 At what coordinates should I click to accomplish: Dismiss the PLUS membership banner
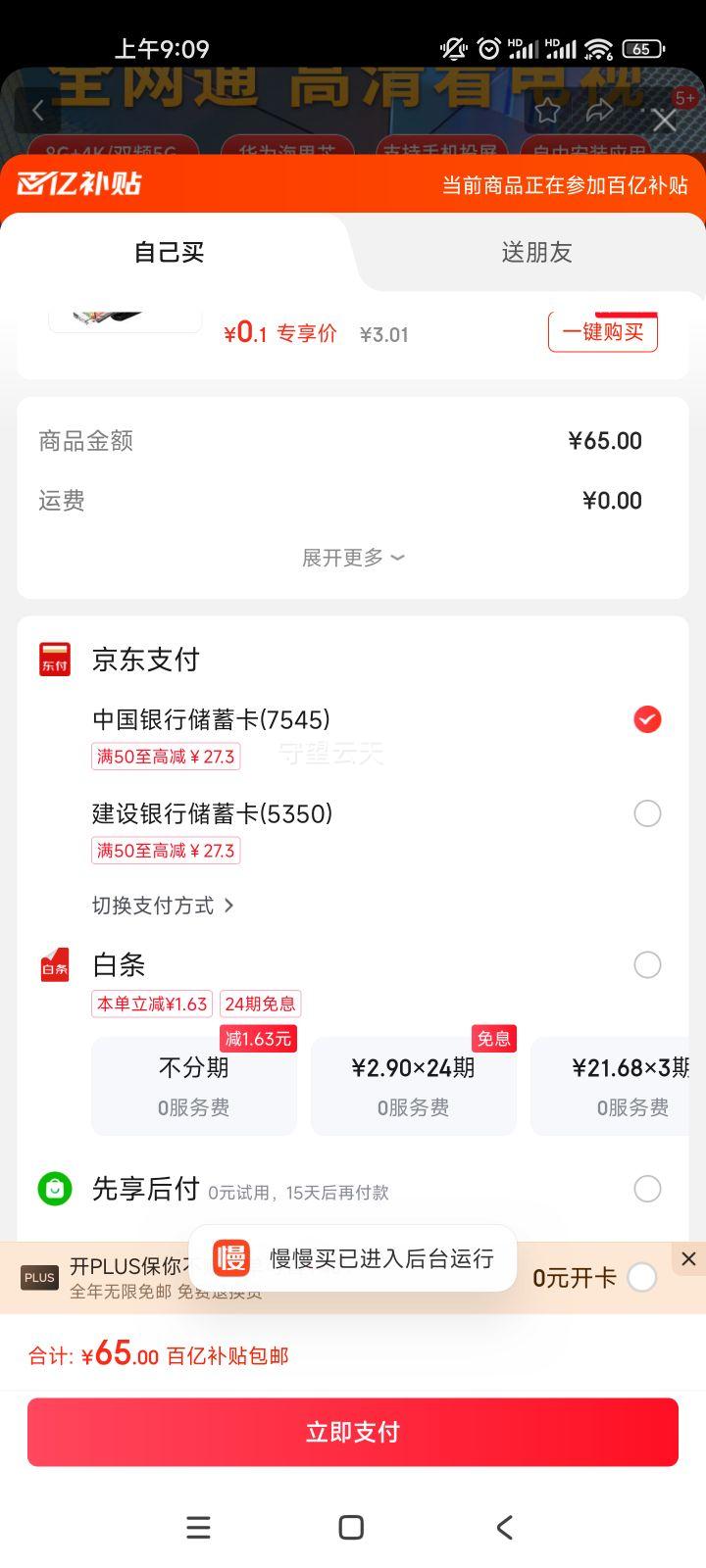[x=688, y=1259]
